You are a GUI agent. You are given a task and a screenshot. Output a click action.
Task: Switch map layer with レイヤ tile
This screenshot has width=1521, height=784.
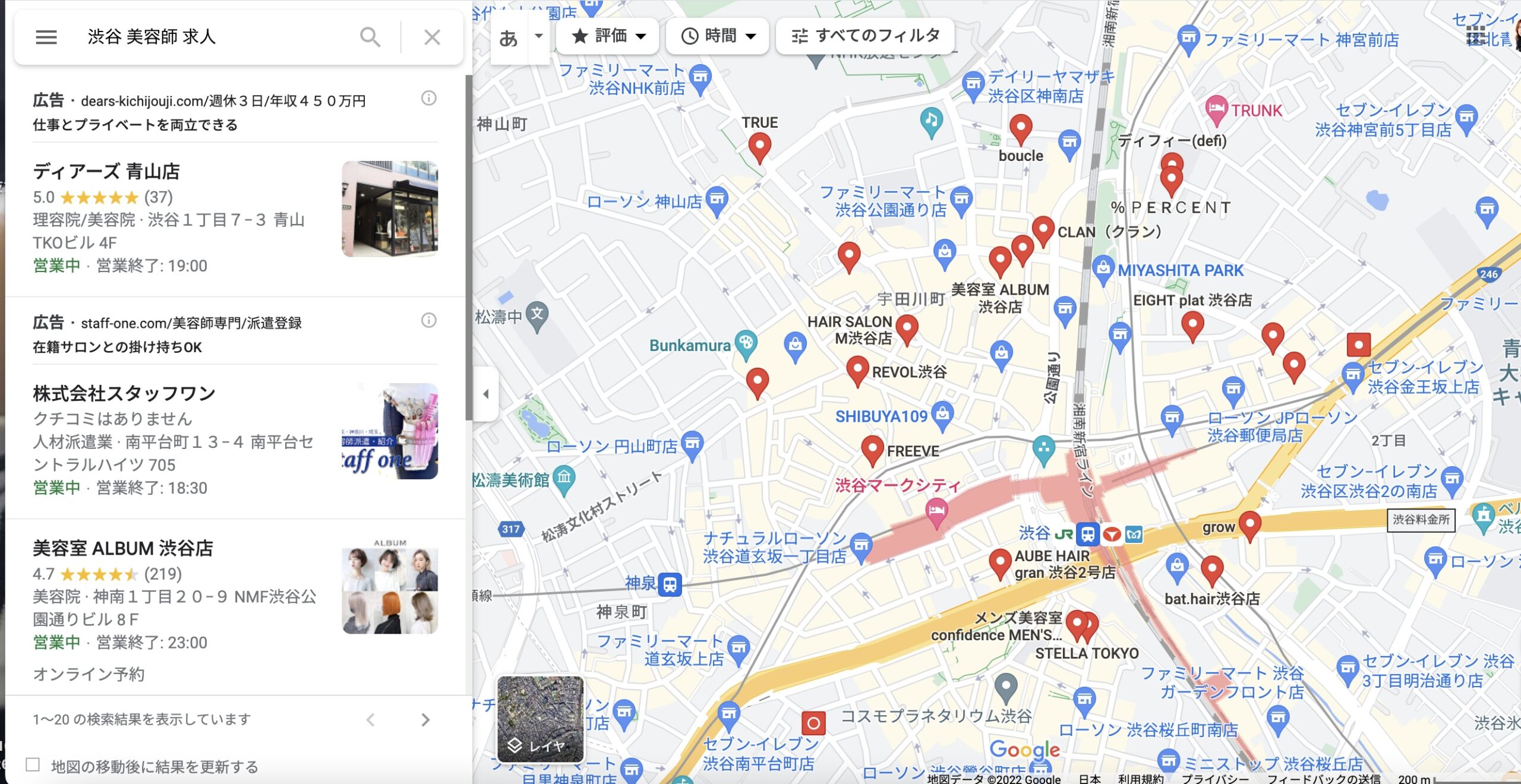point(540,719)
